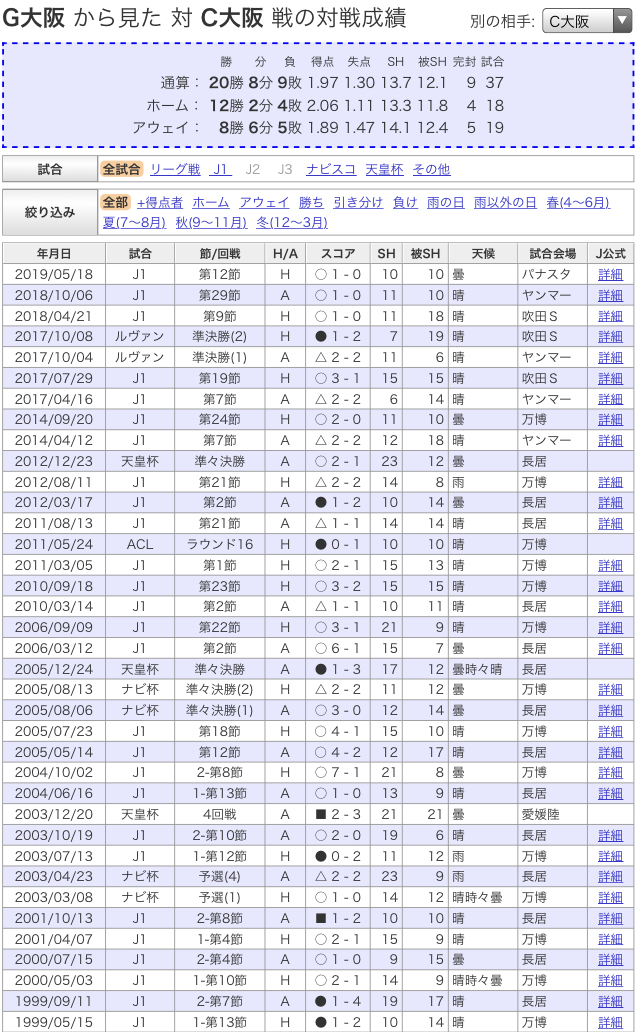Screen dimensions: 635x1032
Task: Filter matches by ナビスコ
Action: [331, 169]
